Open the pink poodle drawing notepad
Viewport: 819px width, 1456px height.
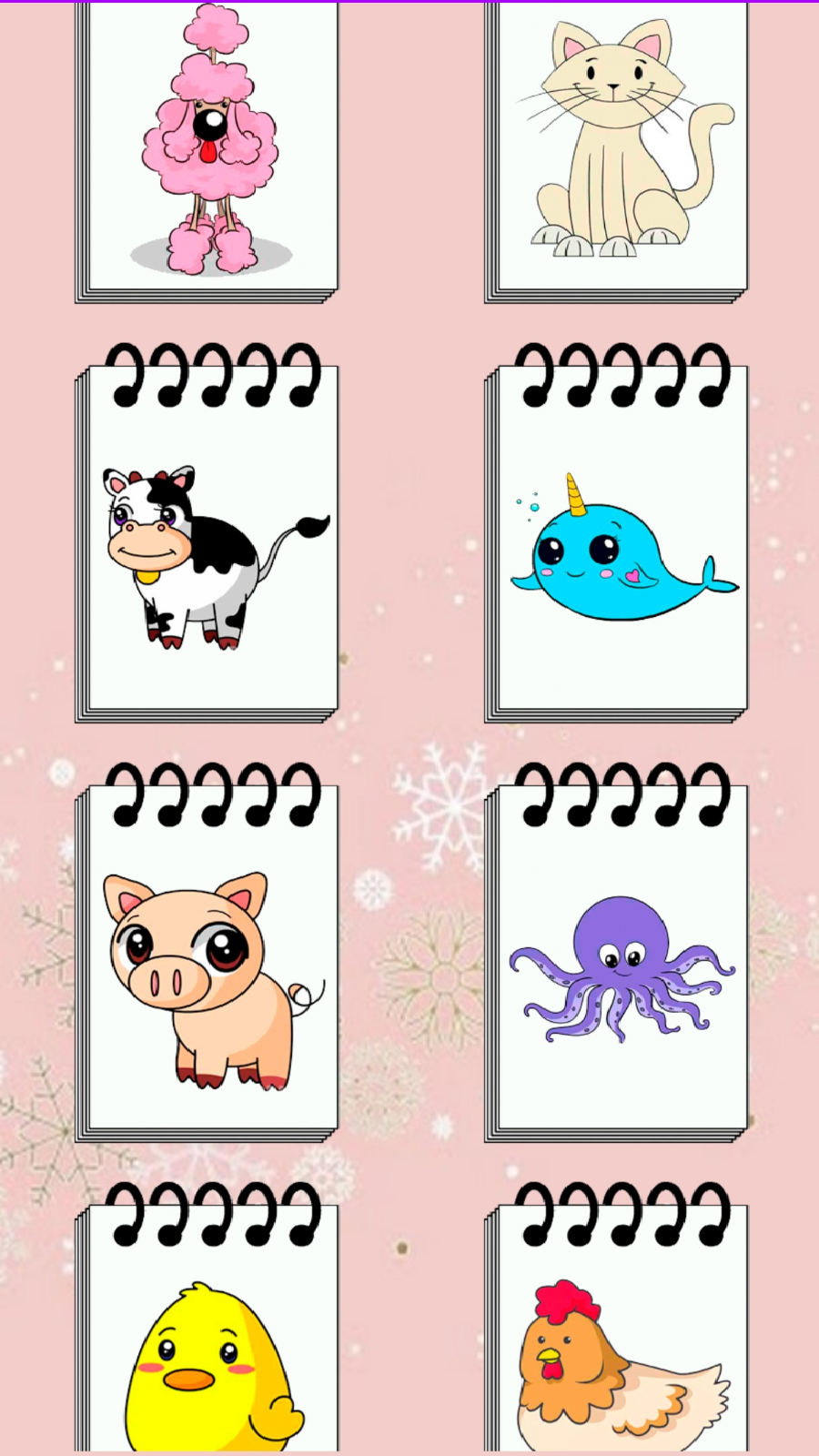tap(207, 146)
